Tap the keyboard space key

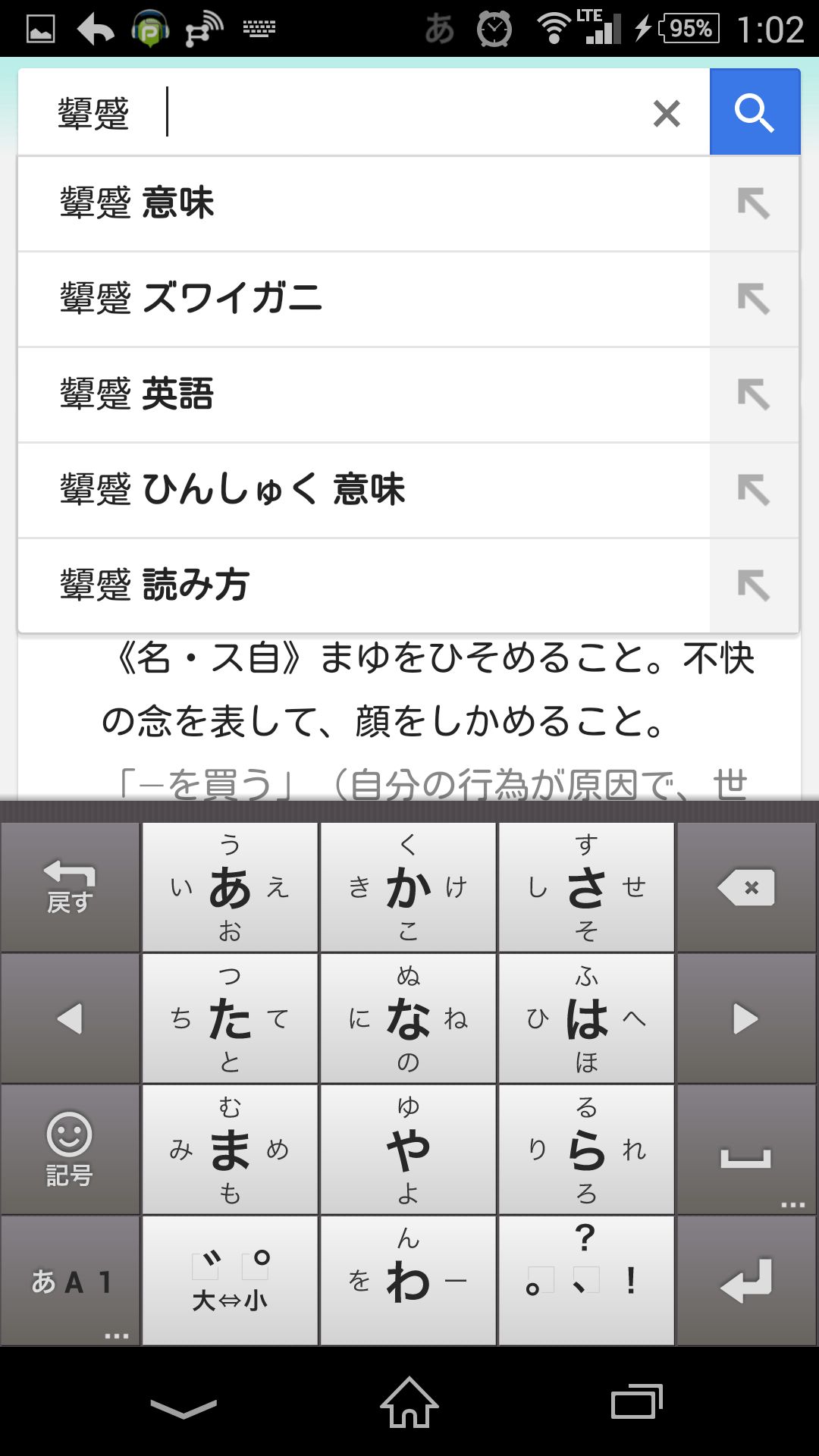coord(746,1149)
